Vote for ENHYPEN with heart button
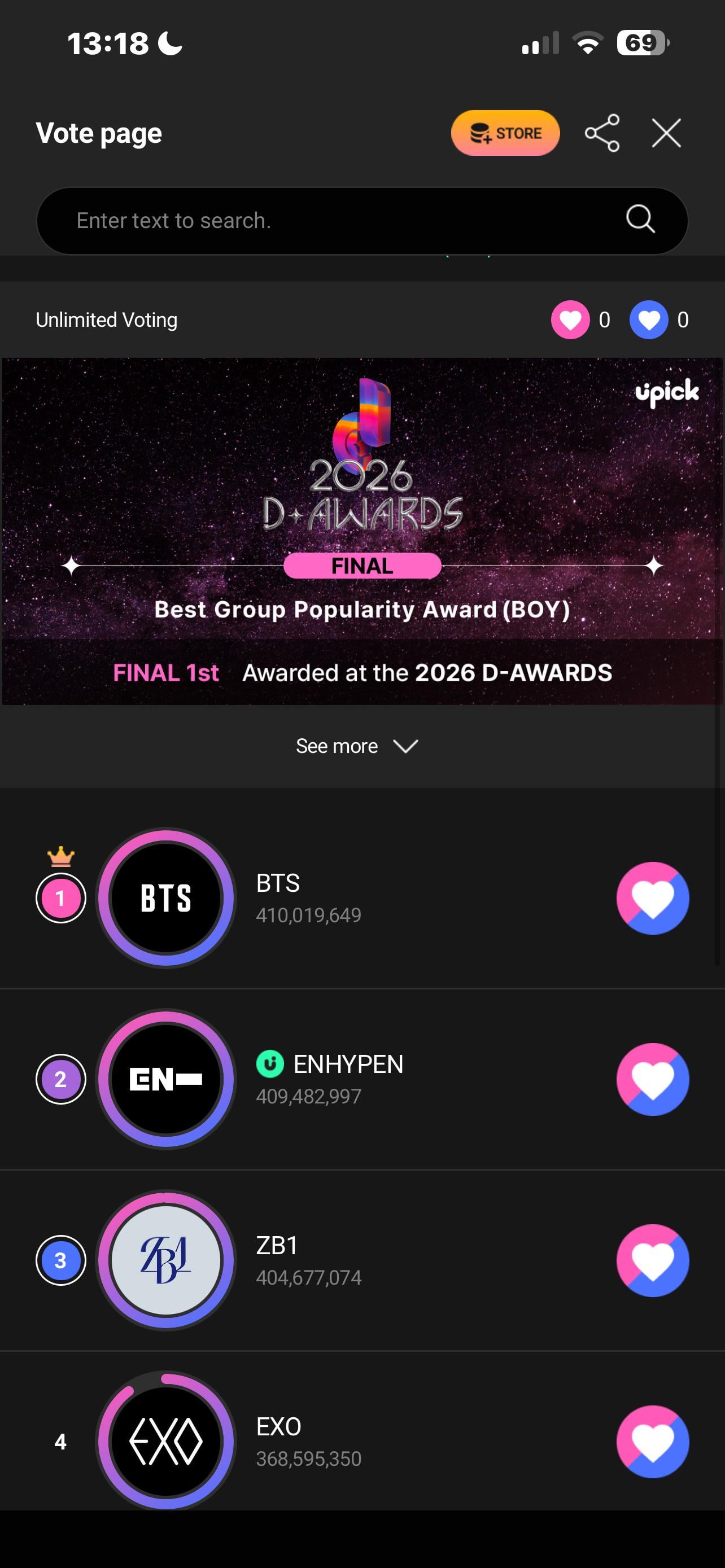 click(653, 1079)
